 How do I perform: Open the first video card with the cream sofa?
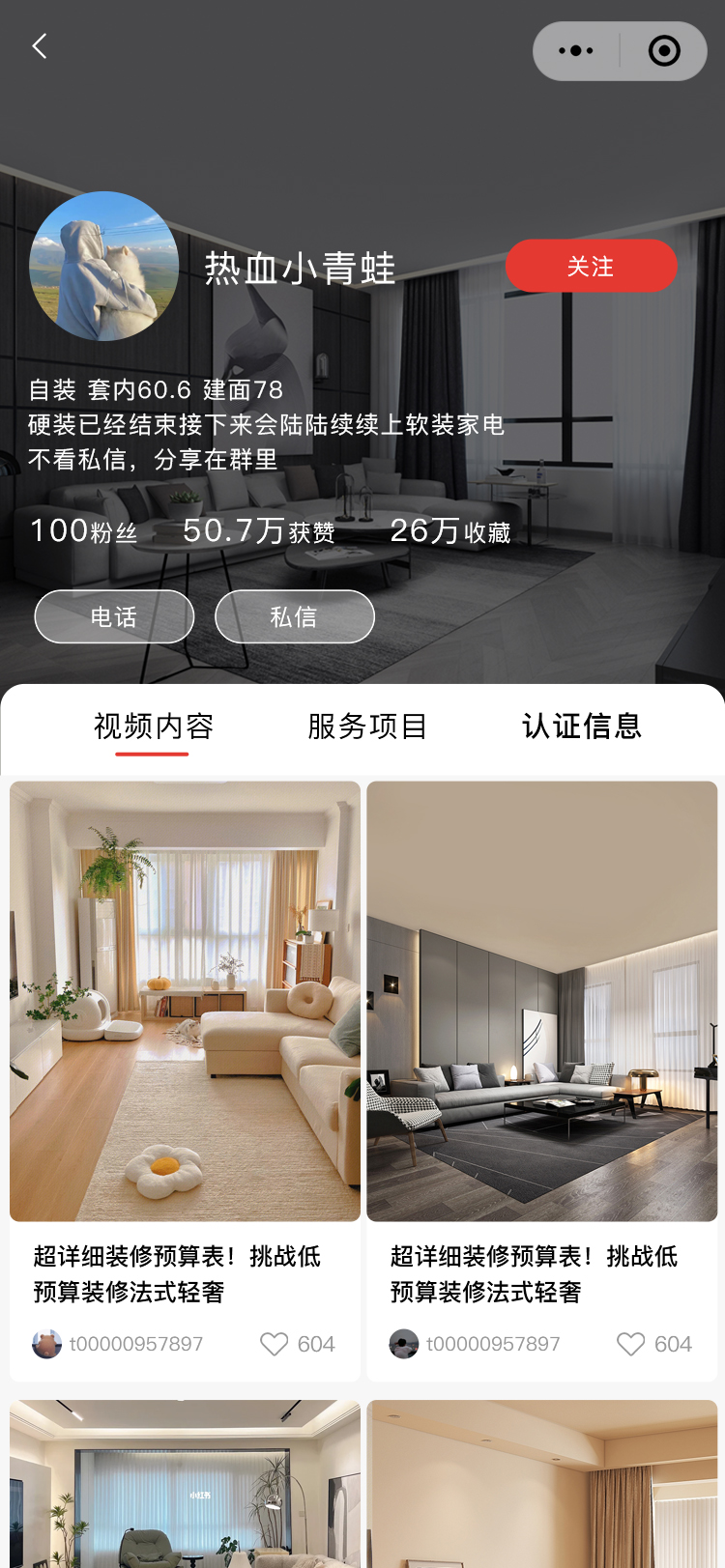tap(185, 1001)
